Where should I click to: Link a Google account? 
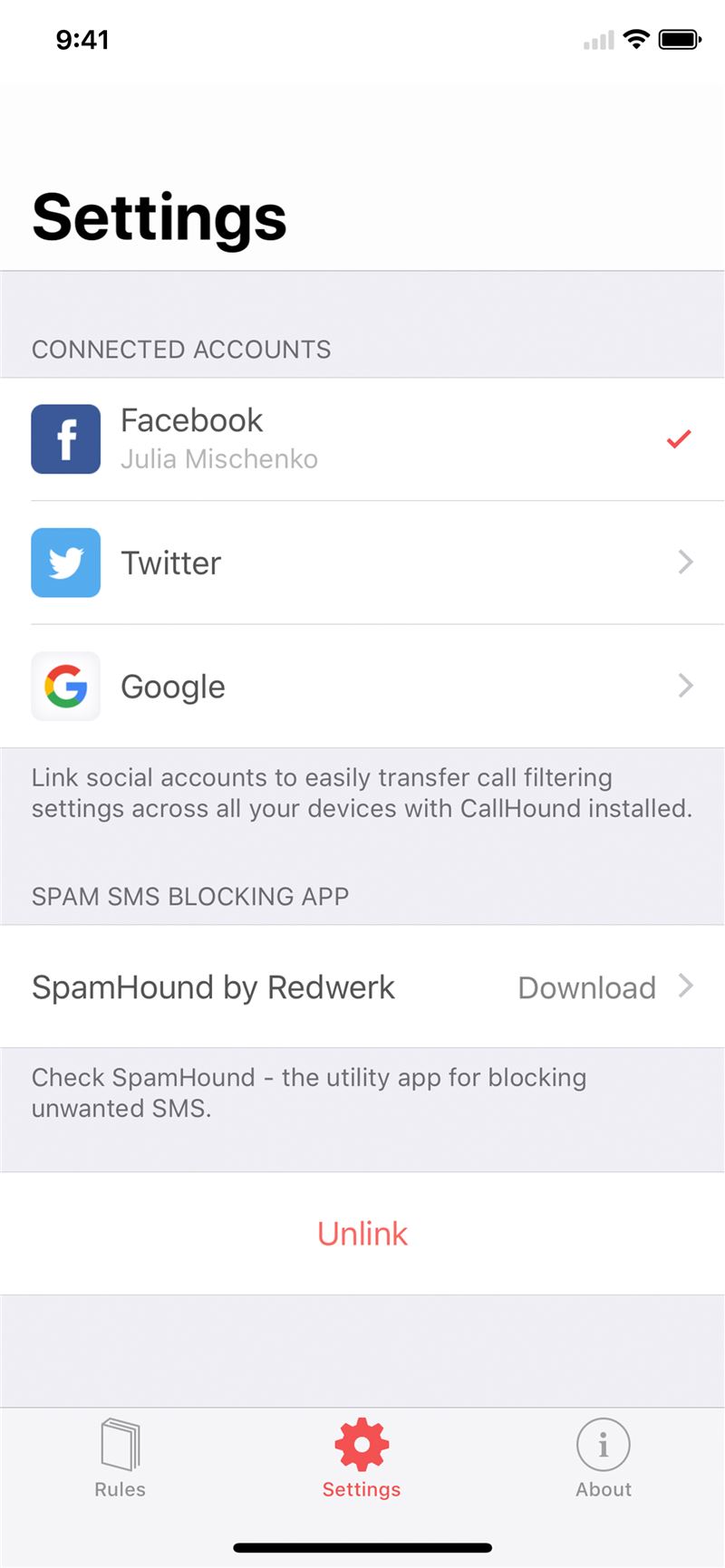coord(362,686)
